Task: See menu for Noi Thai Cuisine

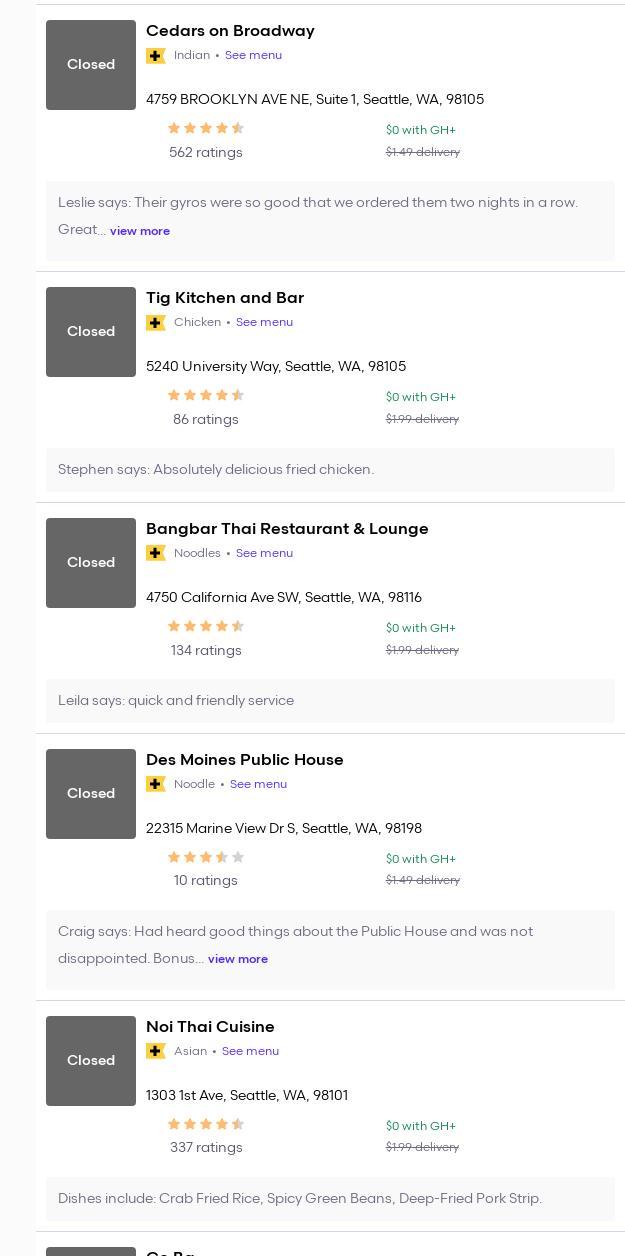Action: point(250,1051)
